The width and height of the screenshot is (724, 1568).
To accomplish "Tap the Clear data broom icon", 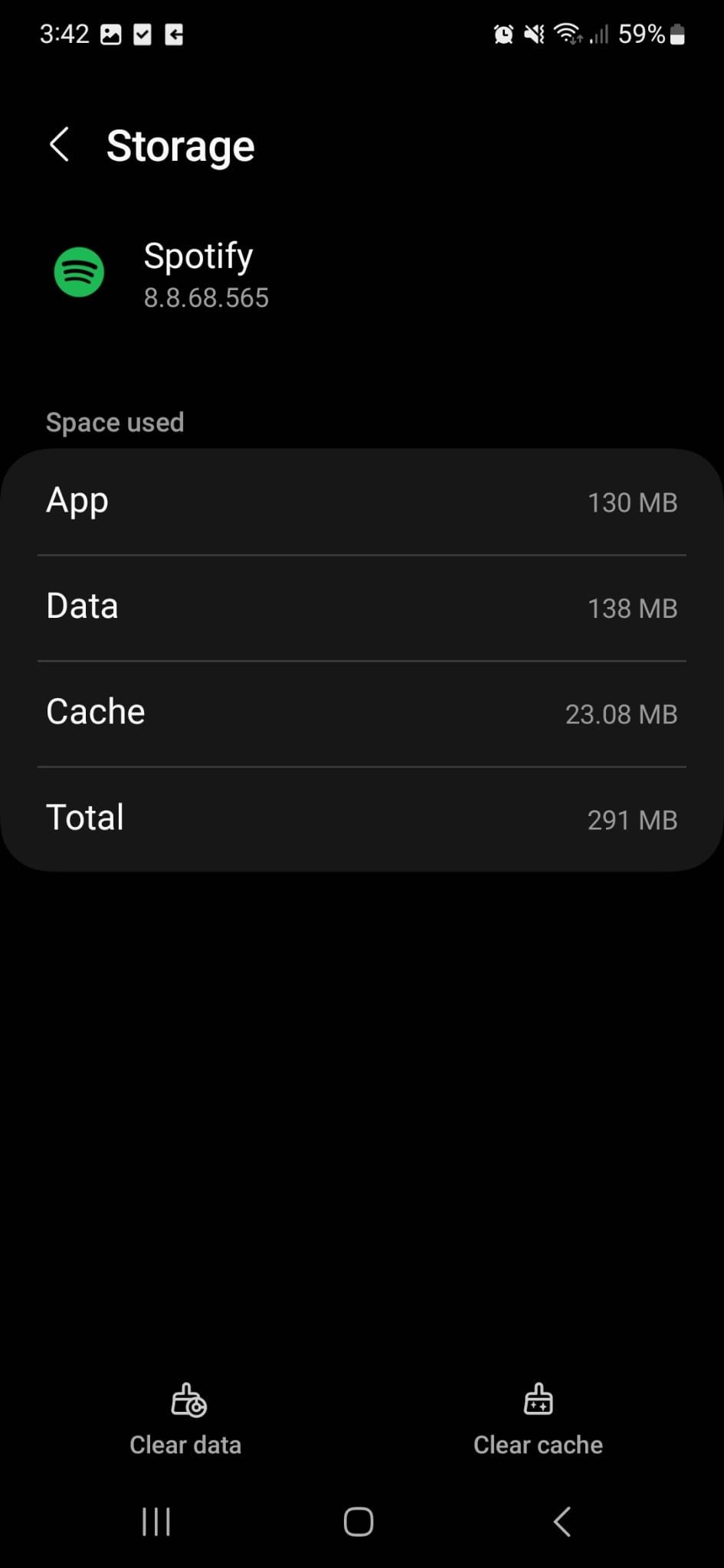I will [x=185, y=1400].
